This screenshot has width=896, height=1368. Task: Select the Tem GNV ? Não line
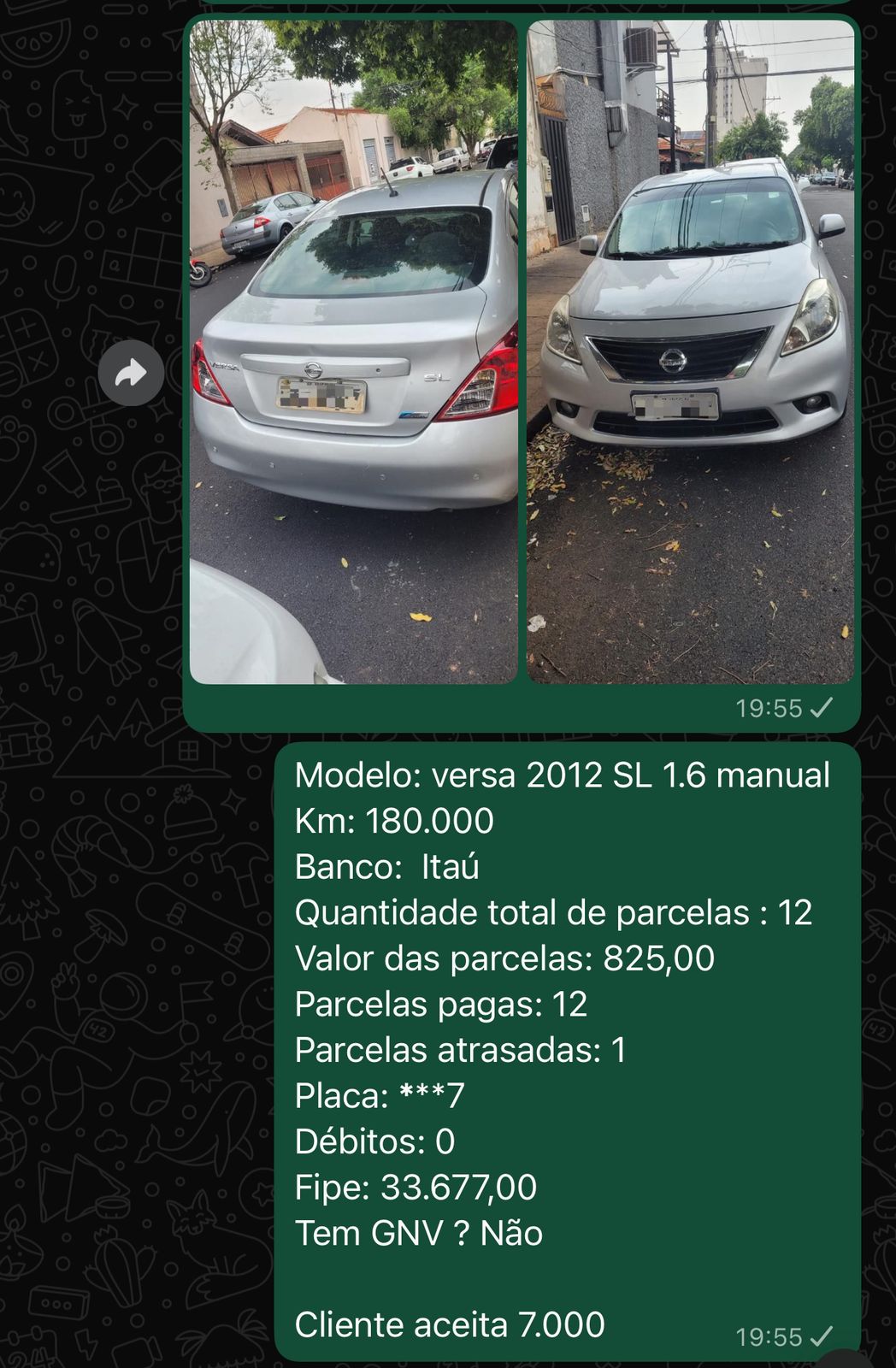[419, 1231]
